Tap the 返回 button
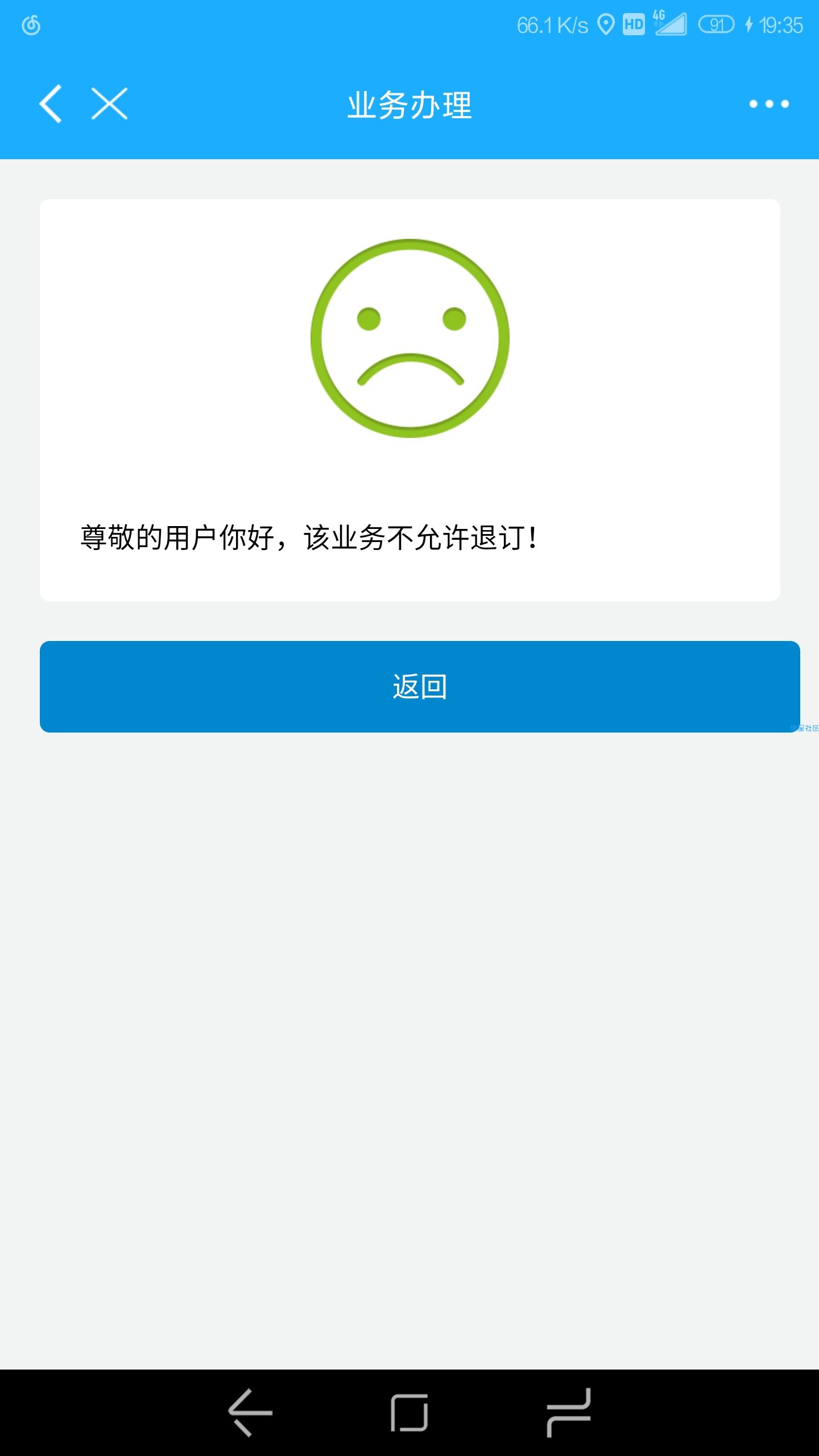Image resolution: width=819 pixels, height=1456 pixels. [420, 686]
